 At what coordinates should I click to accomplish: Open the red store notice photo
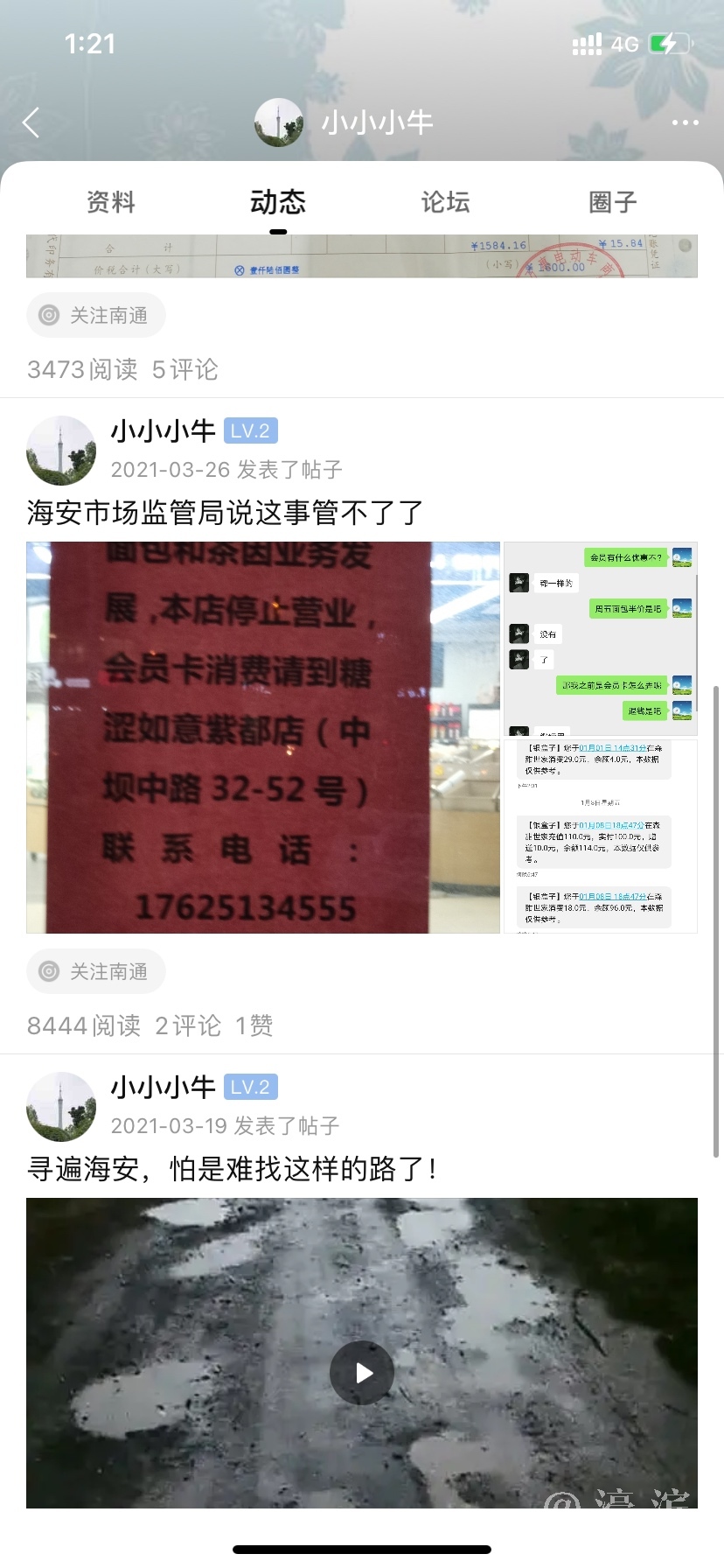tap(262, 738)
